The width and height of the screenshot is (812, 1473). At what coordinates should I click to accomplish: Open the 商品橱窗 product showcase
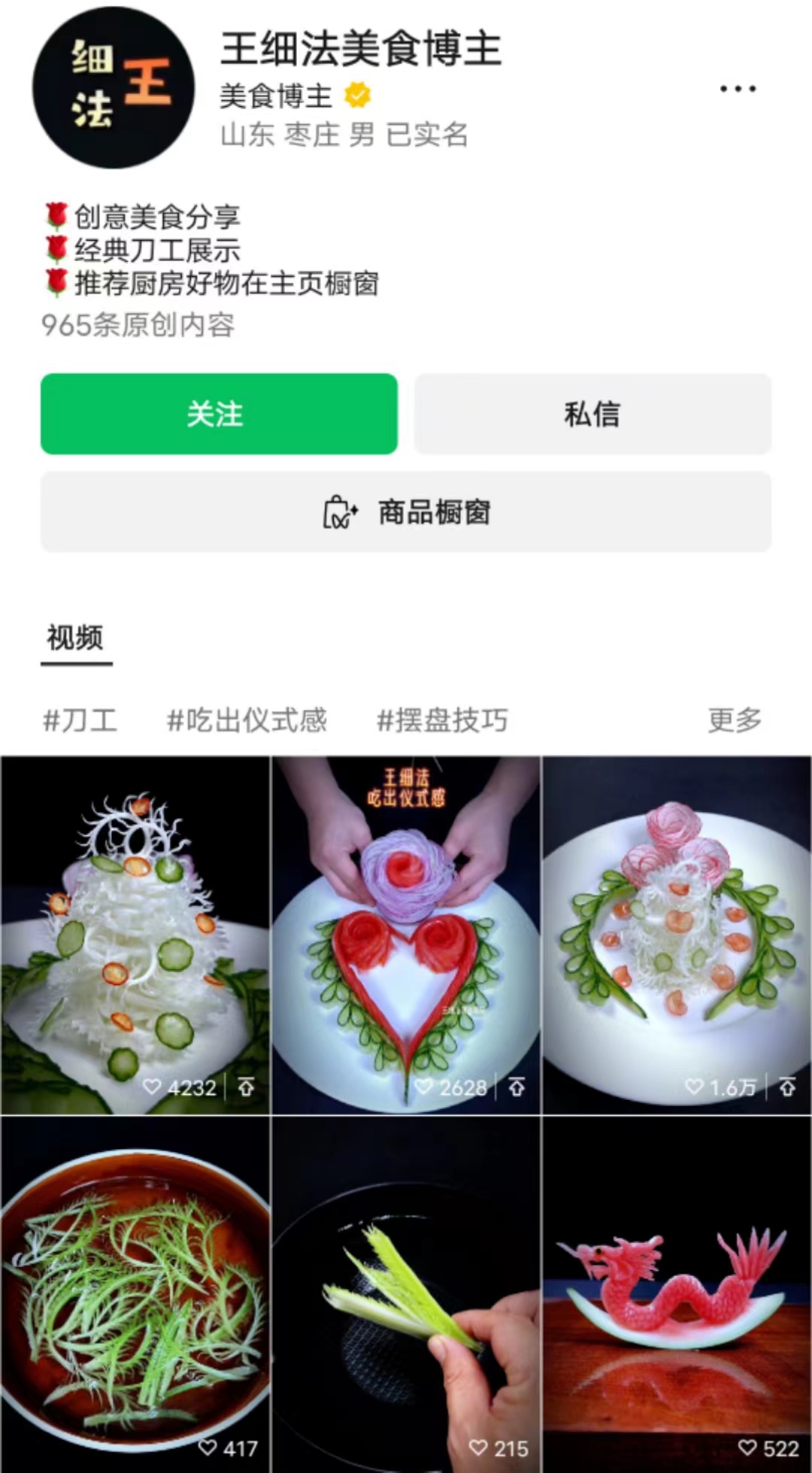click(406, 512)
